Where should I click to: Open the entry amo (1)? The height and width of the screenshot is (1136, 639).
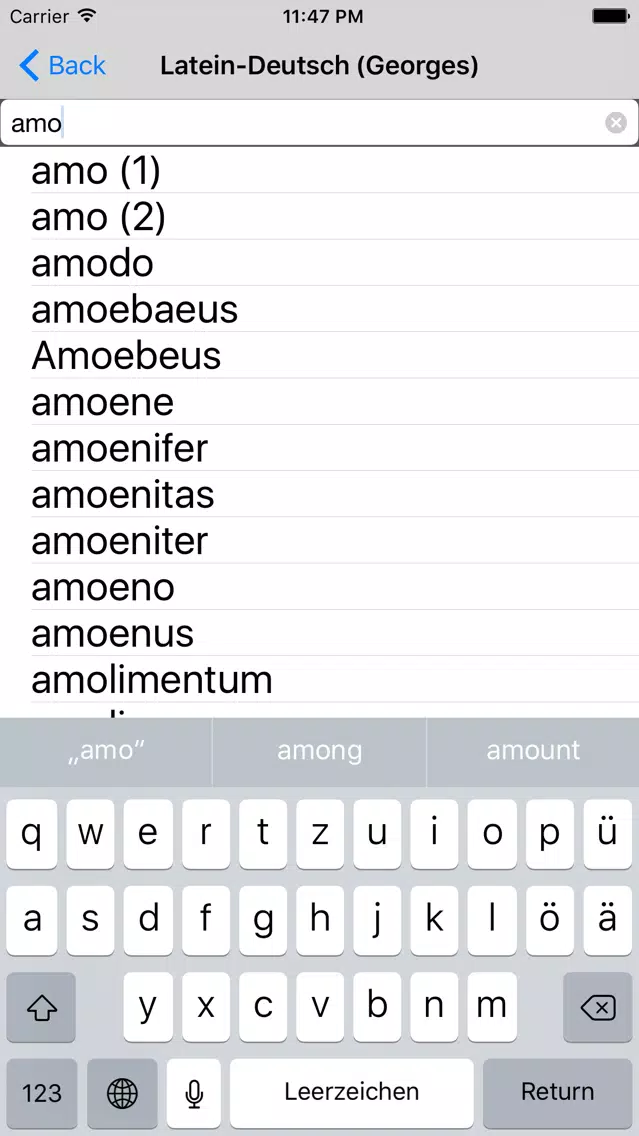[x=320, y=170]
